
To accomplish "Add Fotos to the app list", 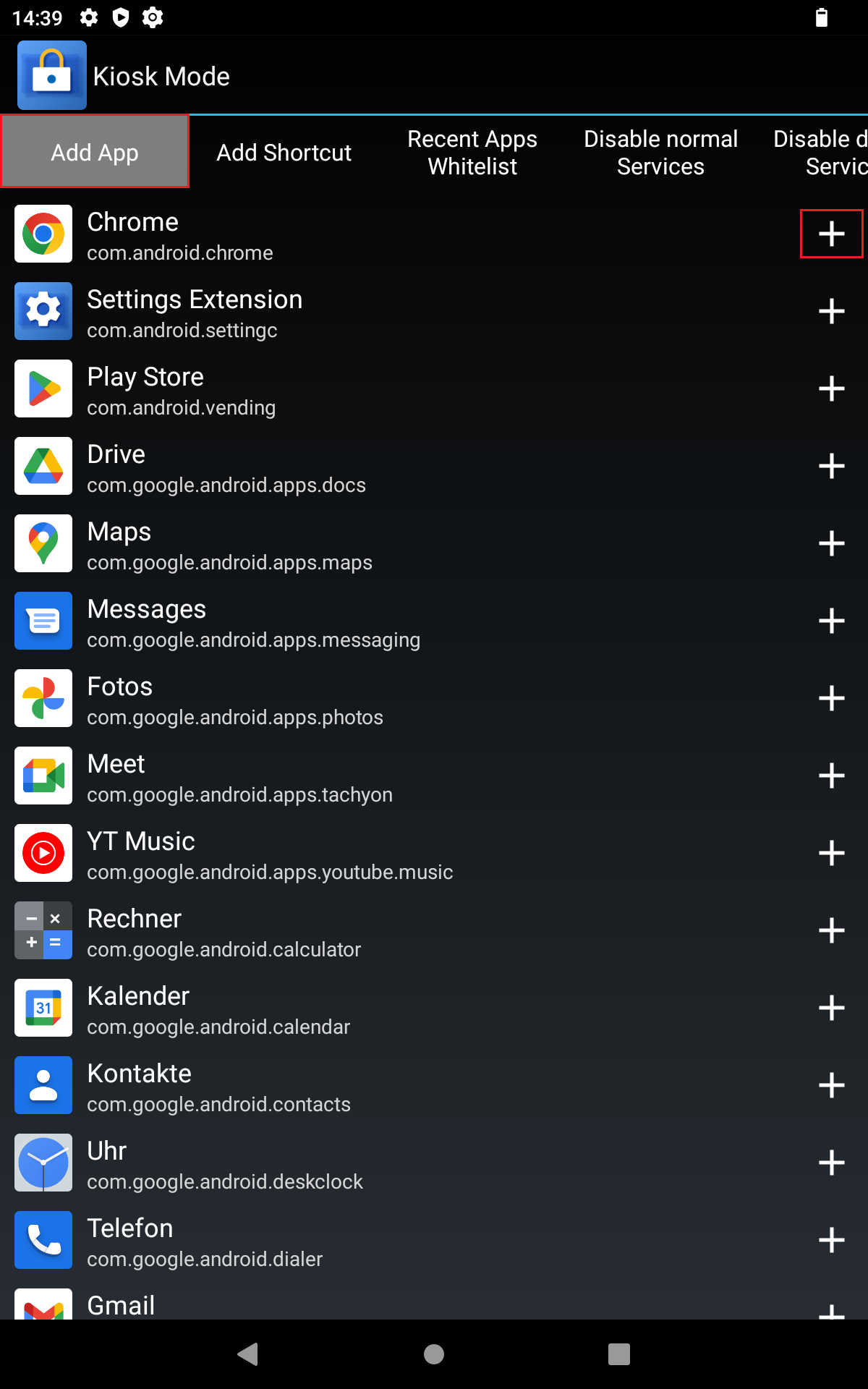I will pyautogui.click(x=831, y=698).
